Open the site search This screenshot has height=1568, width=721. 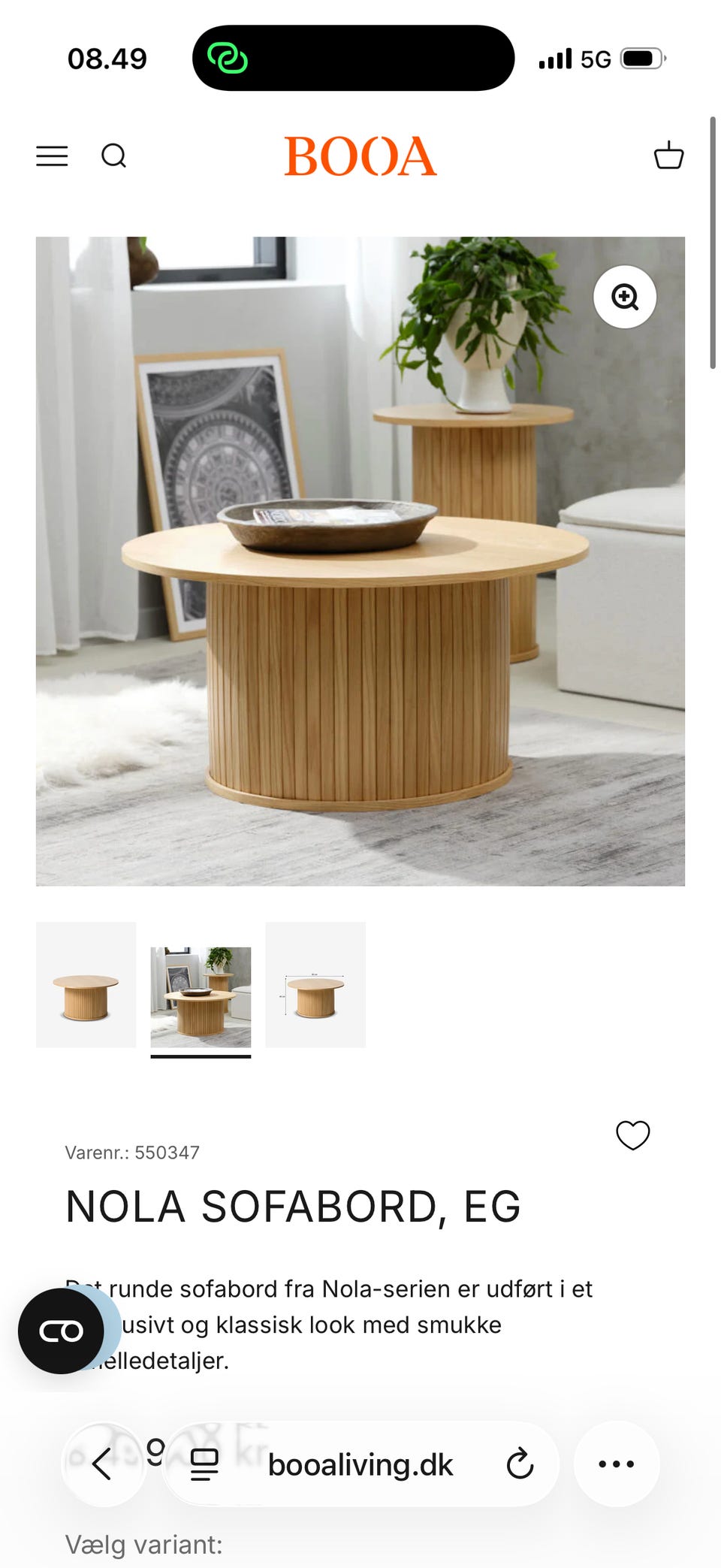click(114, 156)
